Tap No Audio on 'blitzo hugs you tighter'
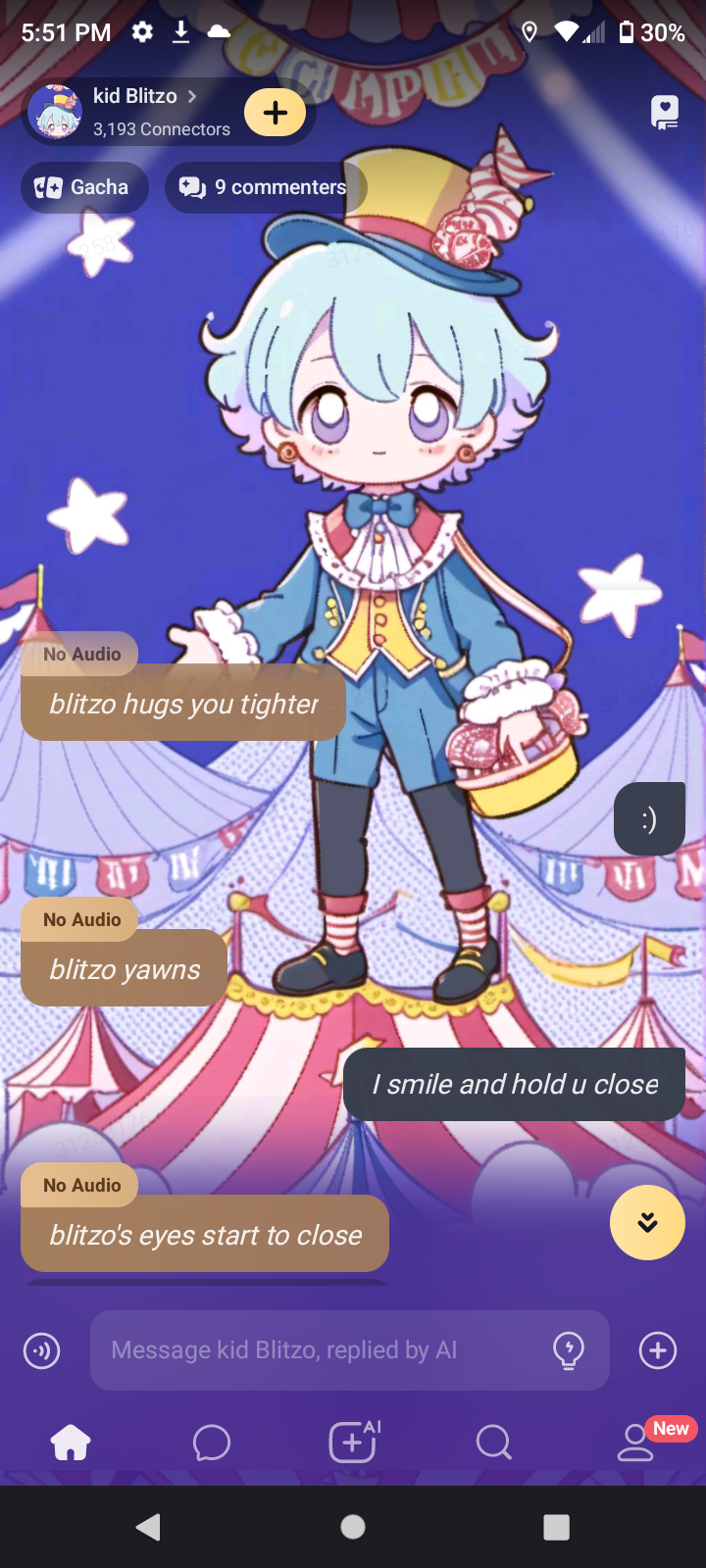706x1568 pixels. coord(81,654)
